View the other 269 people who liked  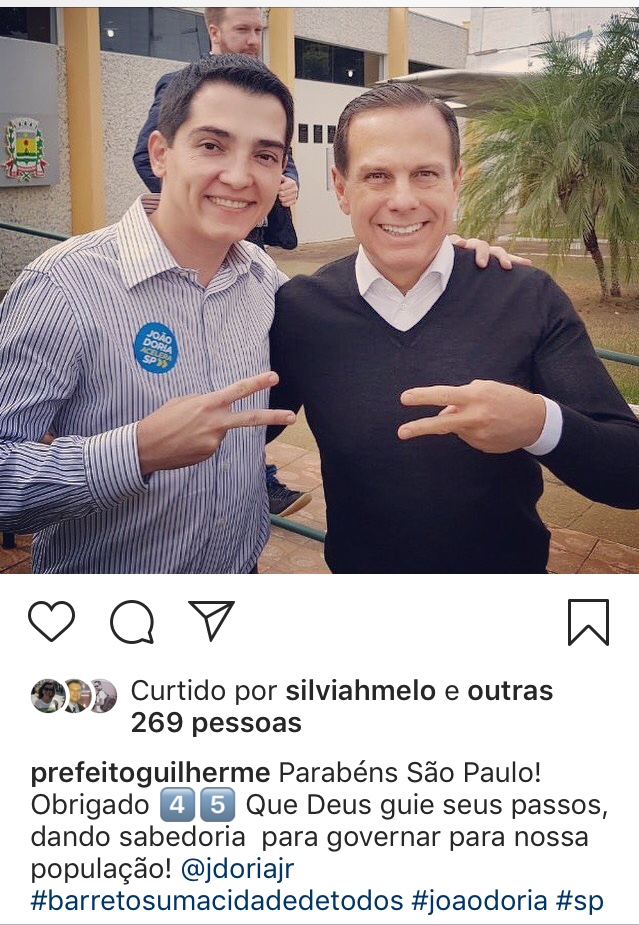point(215,722)
